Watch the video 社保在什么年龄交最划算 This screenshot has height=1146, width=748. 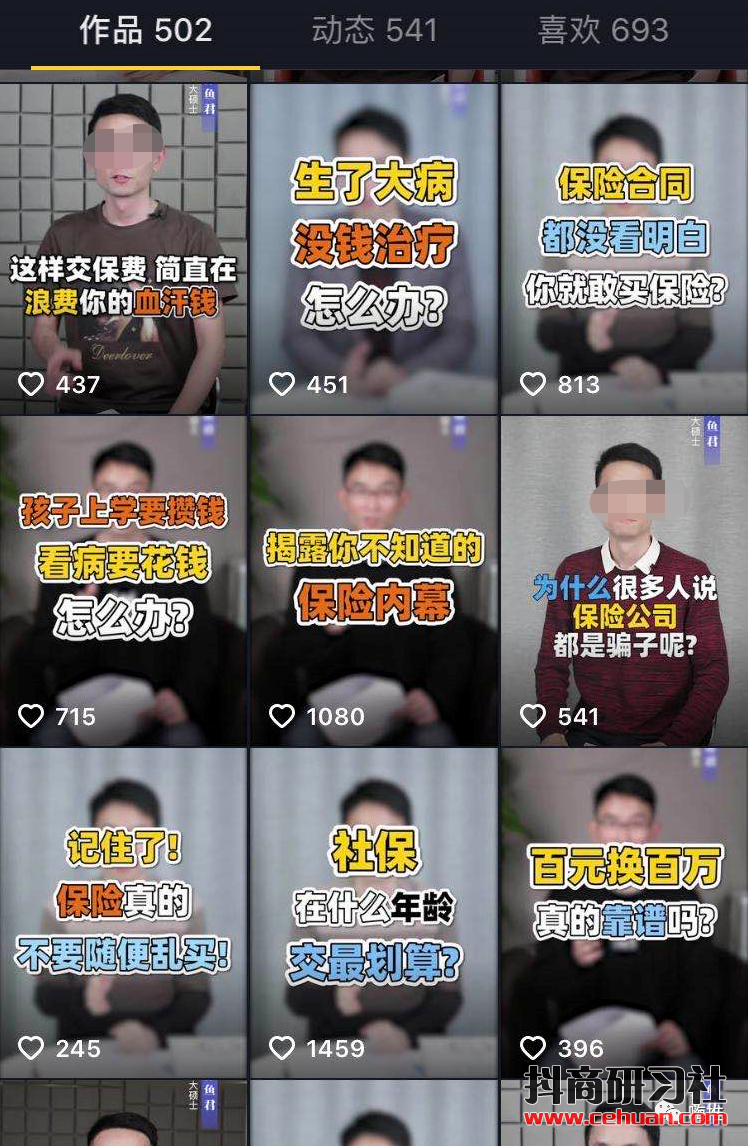(374, 912)
